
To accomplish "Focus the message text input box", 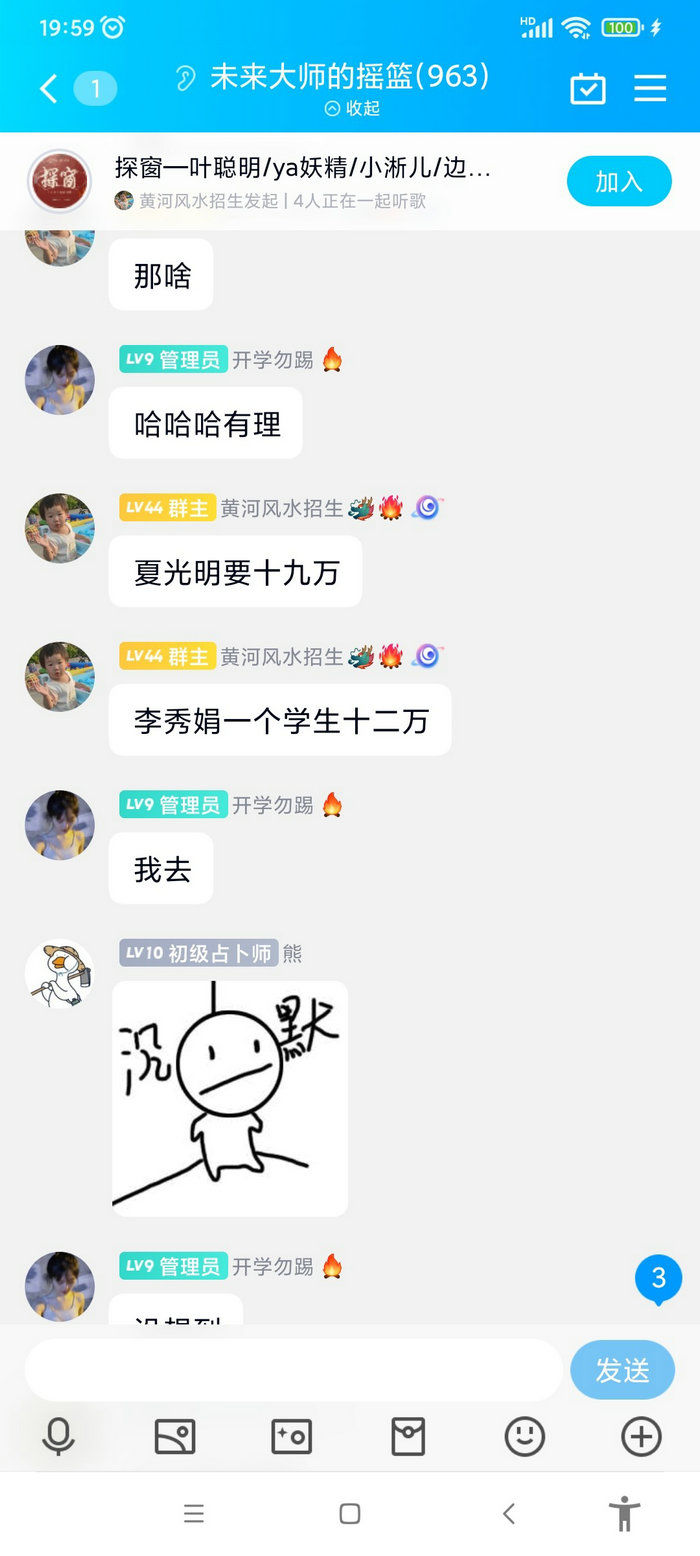I will coord(293,1370).
